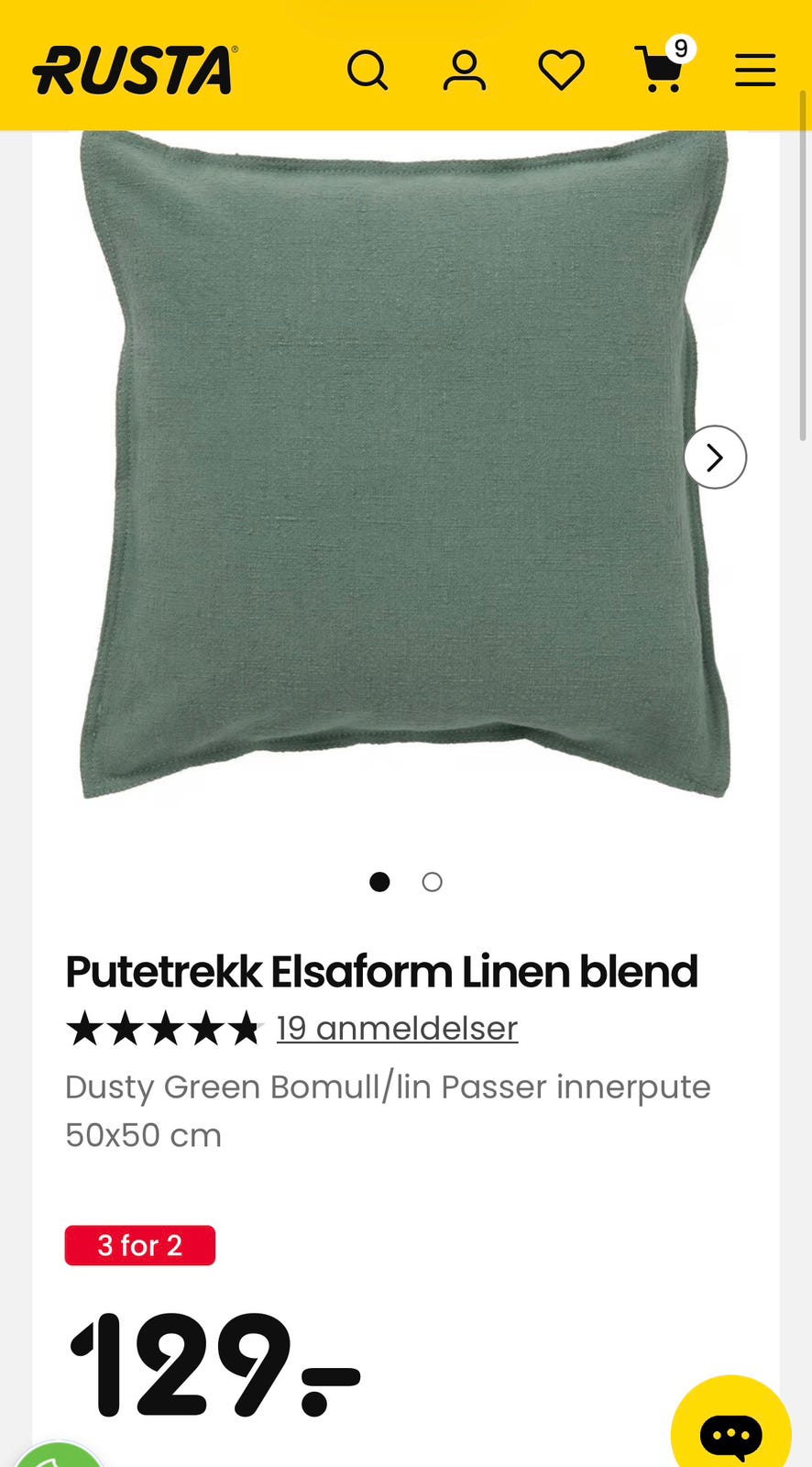
Task: Go to the Rusta home page via logo
Action: 135,70
